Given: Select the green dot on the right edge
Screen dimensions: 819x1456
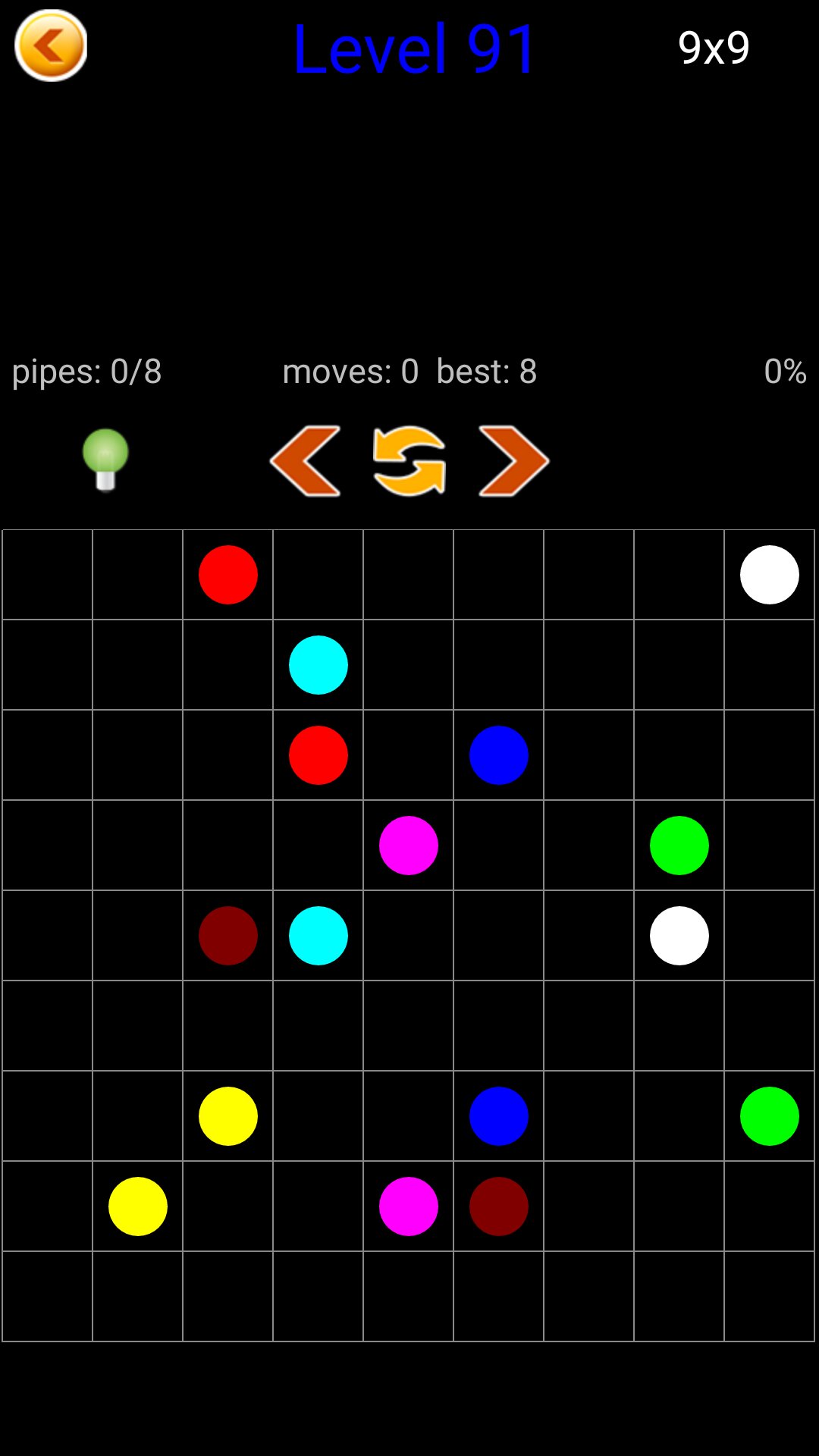Looking at the screenshot, I should click(769, 1116).
